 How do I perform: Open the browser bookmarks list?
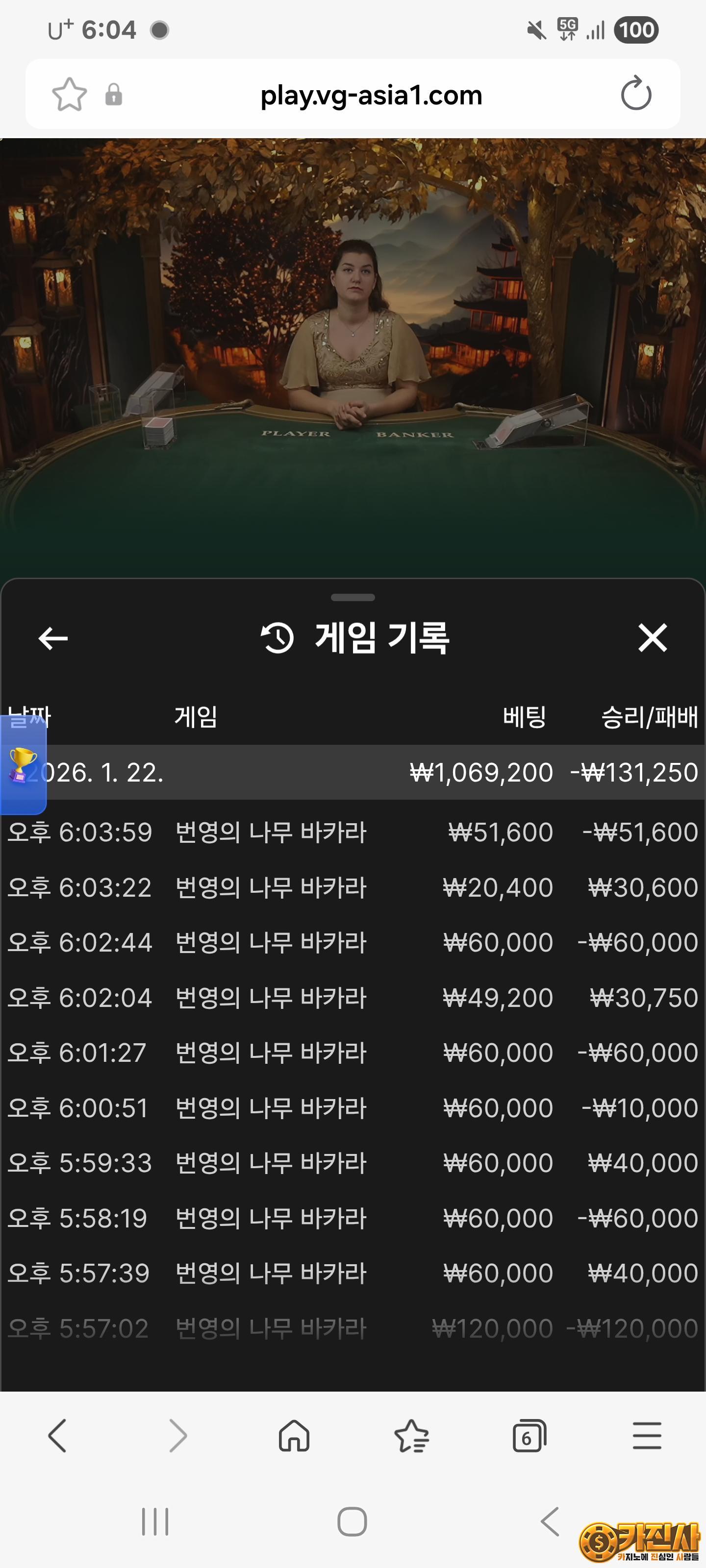tap(411, 1436)
